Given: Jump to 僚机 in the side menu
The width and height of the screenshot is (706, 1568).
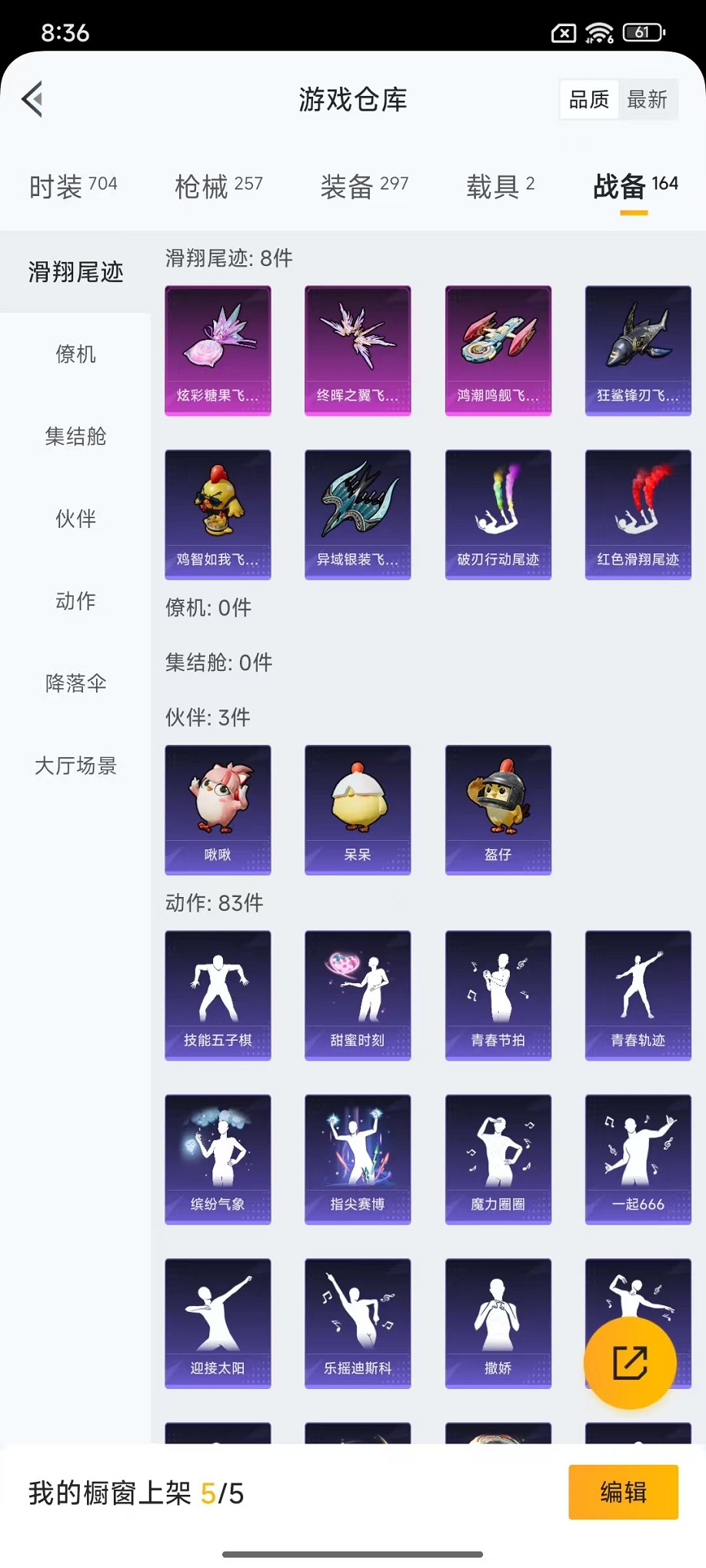Looking at the screenshot, I should click(x=75, y=354).
